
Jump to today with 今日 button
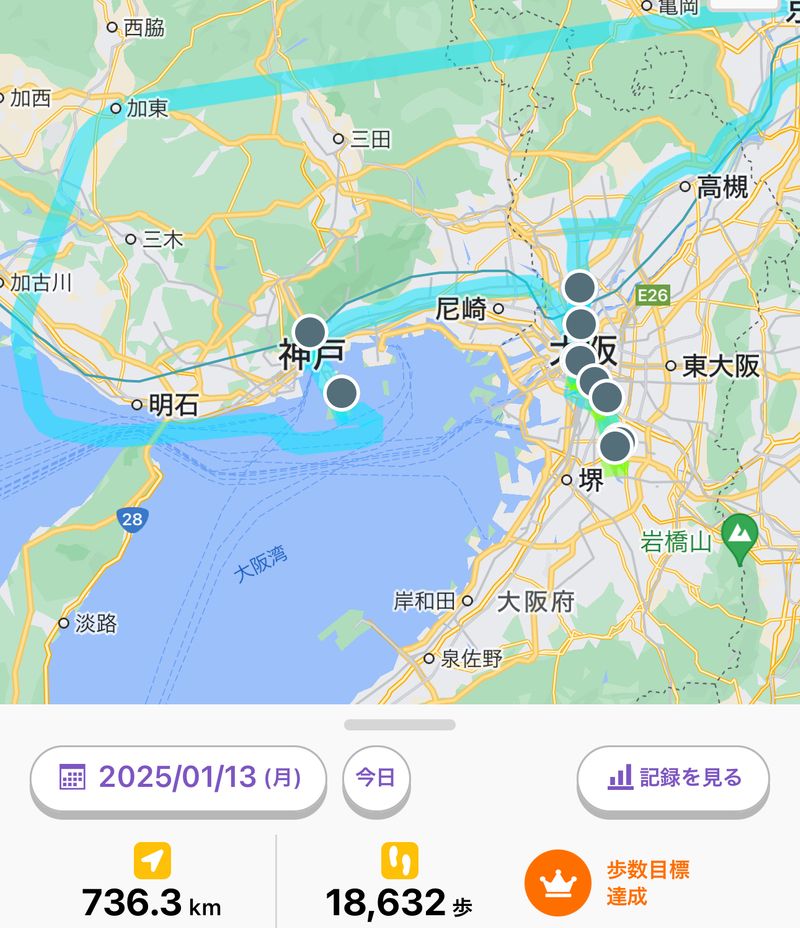(x=376, y=777)
